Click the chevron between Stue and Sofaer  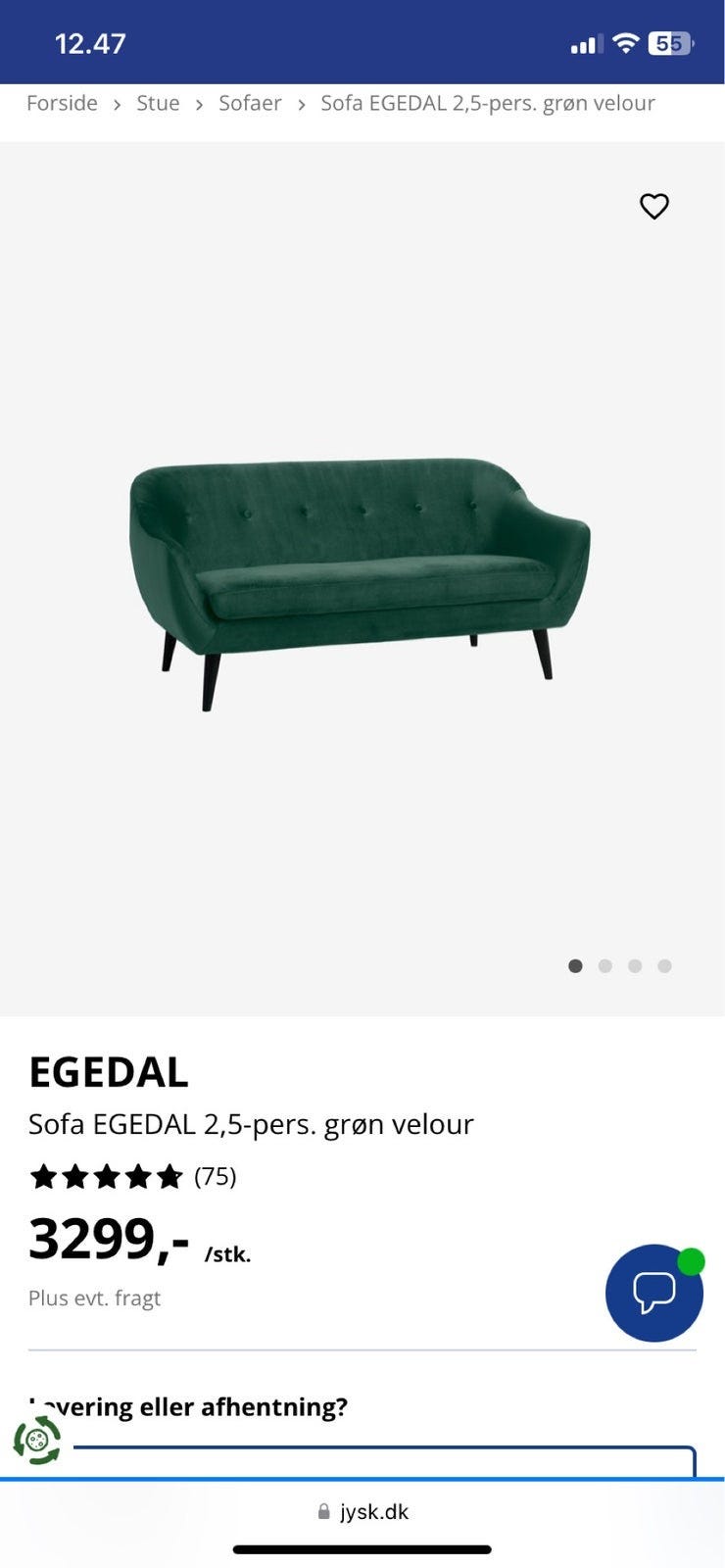click(x=198, y=103)
